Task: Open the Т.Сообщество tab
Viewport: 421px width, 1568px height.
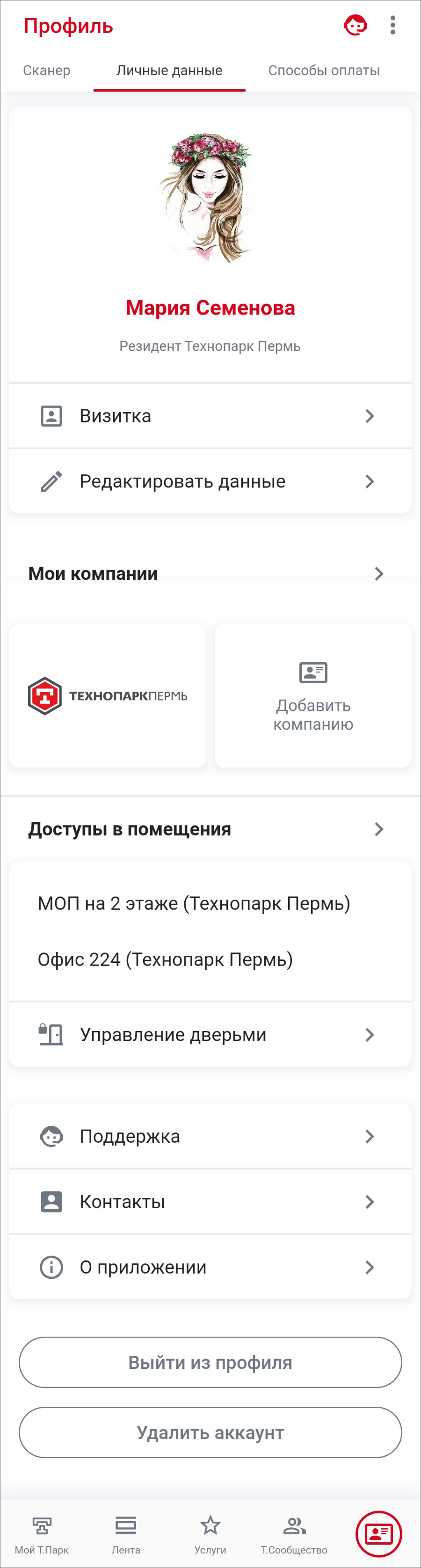Action: 294,1534
